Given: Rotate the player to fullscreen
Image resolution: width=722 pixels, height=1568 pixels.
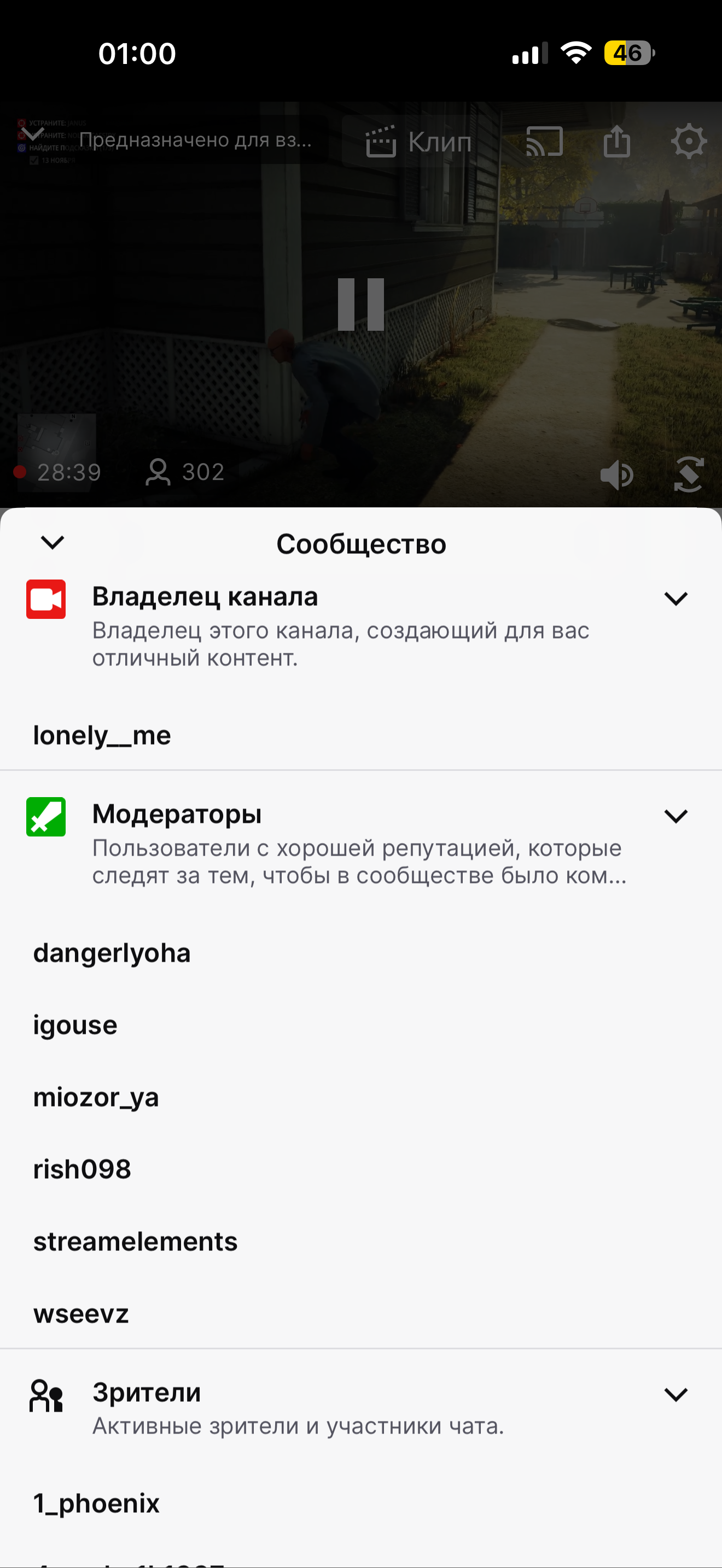Looking at the screenshot, I should (x=689, y=474).
